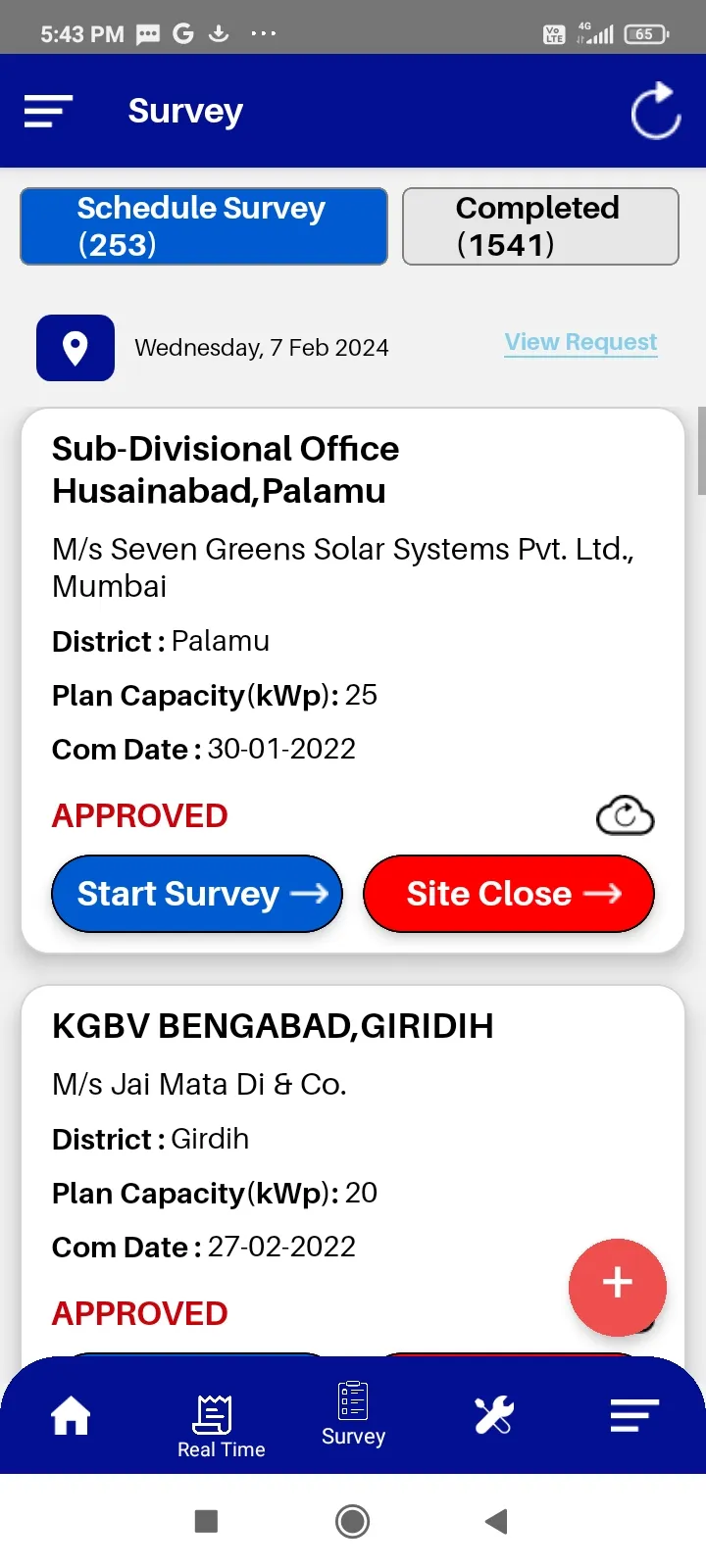Switch to the Completed surveys tab

(x=540, y=226)
